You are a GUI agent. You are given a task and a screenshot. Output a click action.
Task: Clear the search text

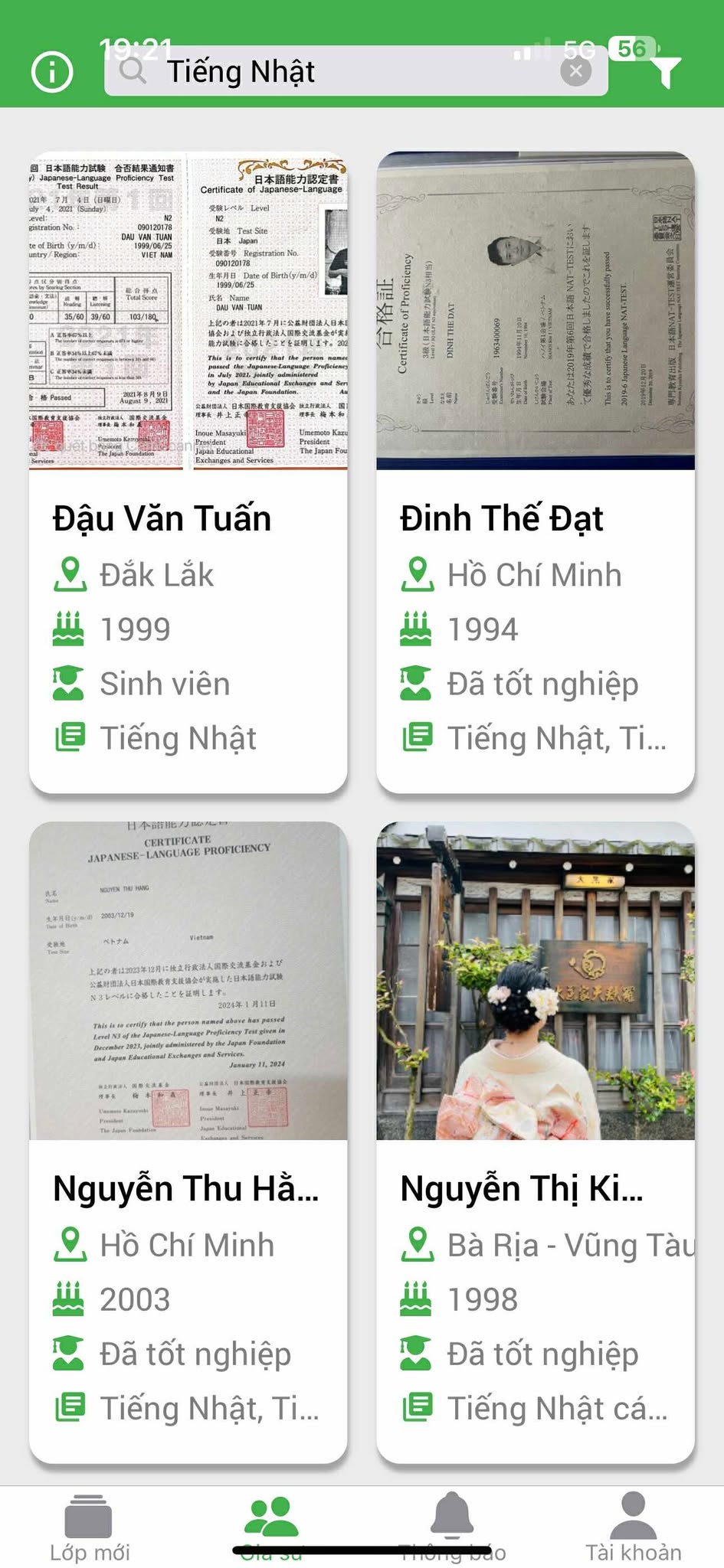point(576,72)
